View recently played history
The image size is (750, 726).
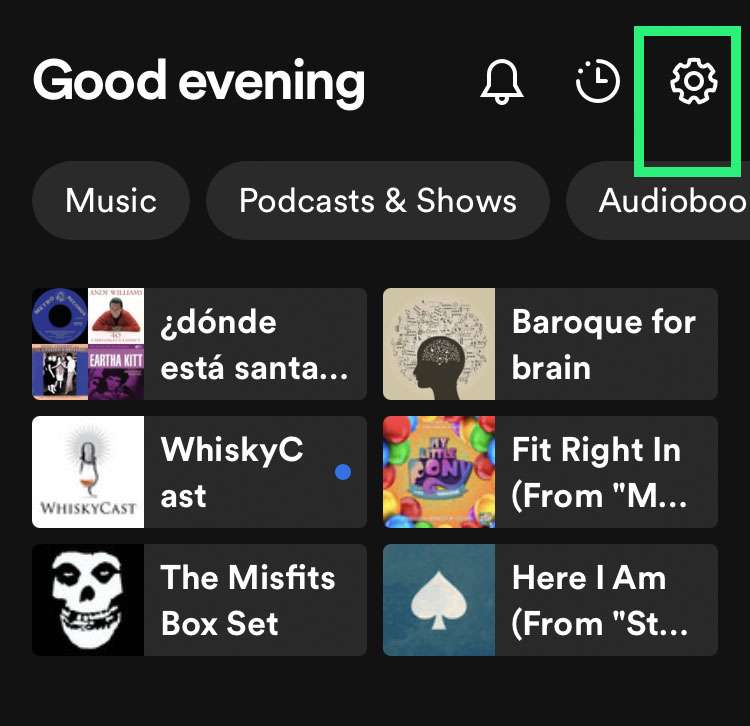[598, 81]
